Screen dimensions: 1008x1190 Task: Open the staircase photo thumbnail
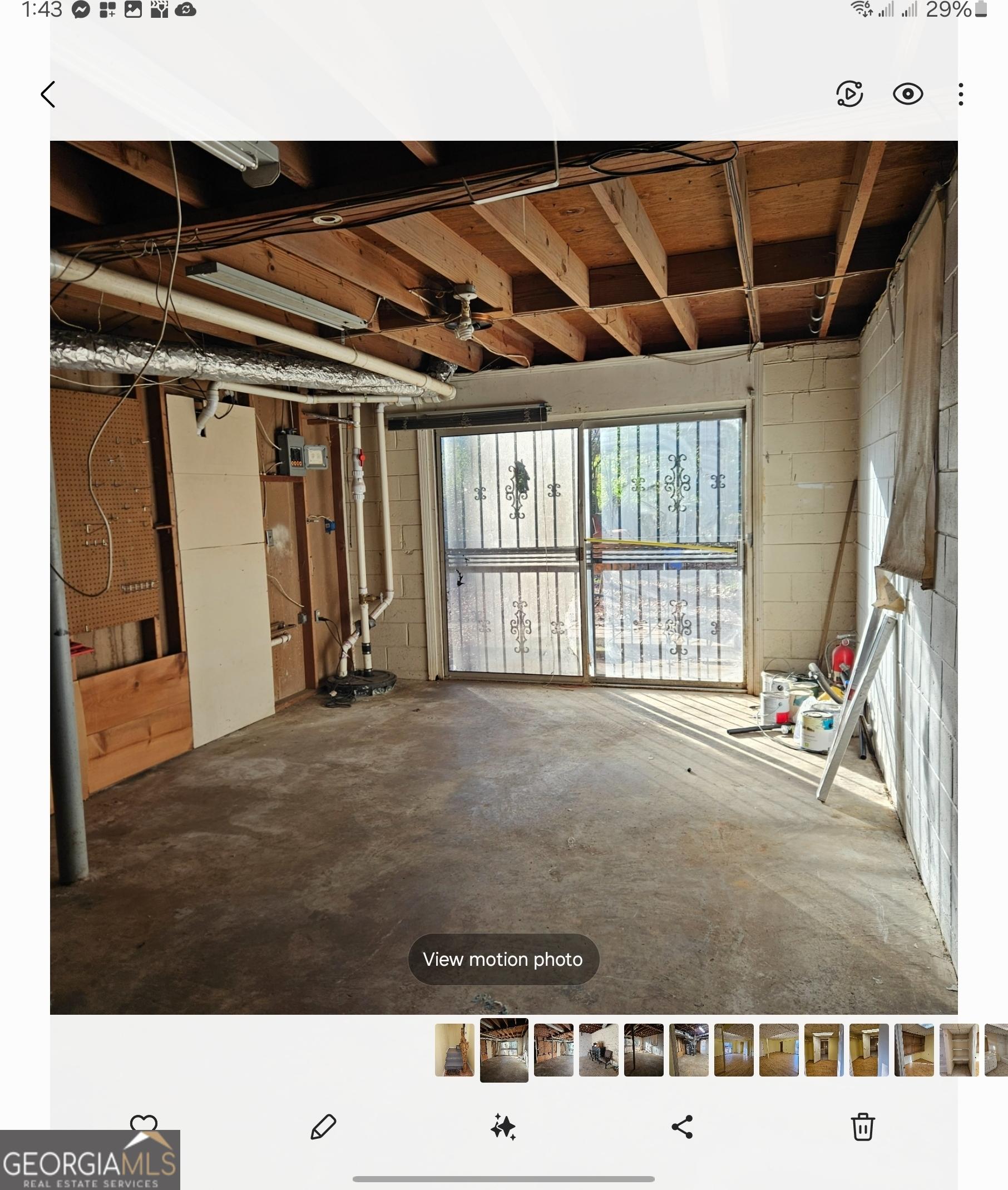[454, 1050]
